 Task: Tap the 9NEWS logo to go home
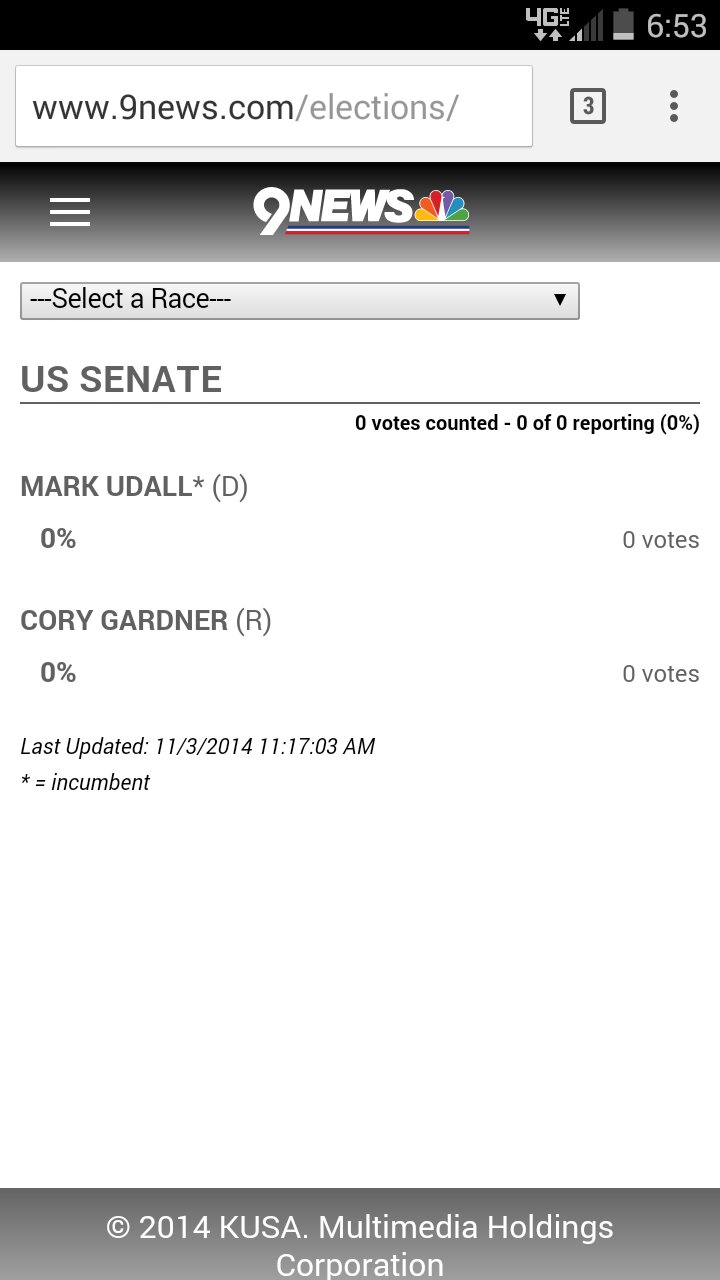(x=361, y=211)
